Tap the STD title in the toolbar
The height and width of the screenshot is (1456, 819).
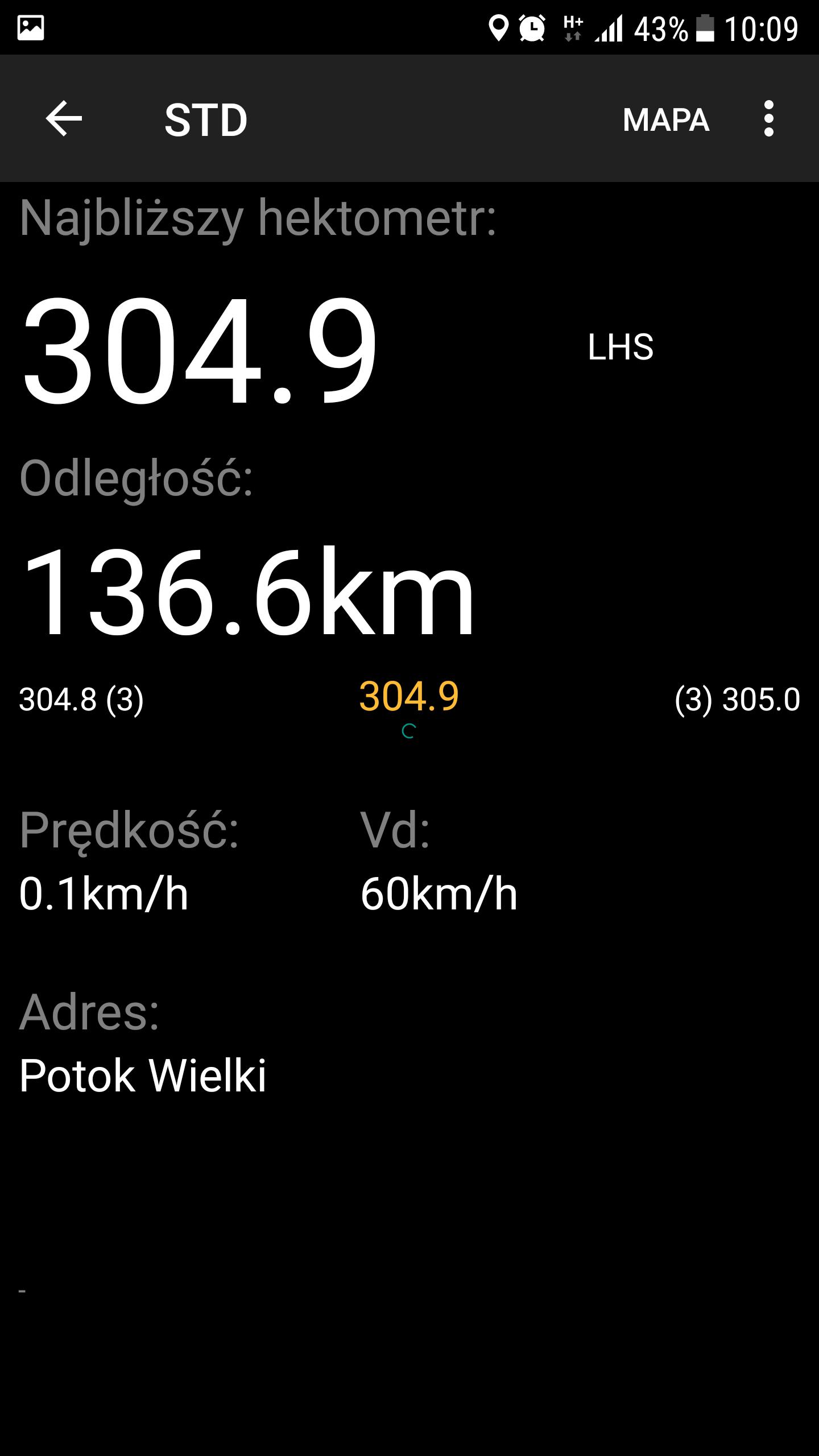(x=206, y=118)
